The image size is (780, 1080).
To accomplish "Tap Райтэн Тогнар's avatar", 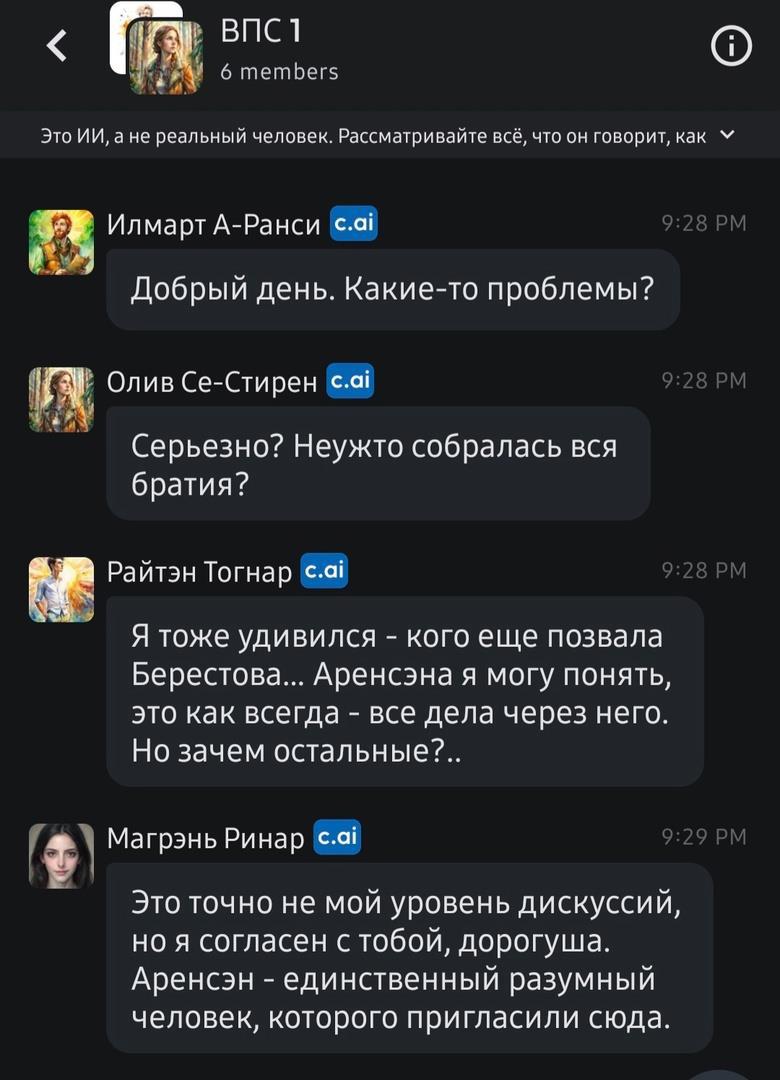I will click(61, 589).
